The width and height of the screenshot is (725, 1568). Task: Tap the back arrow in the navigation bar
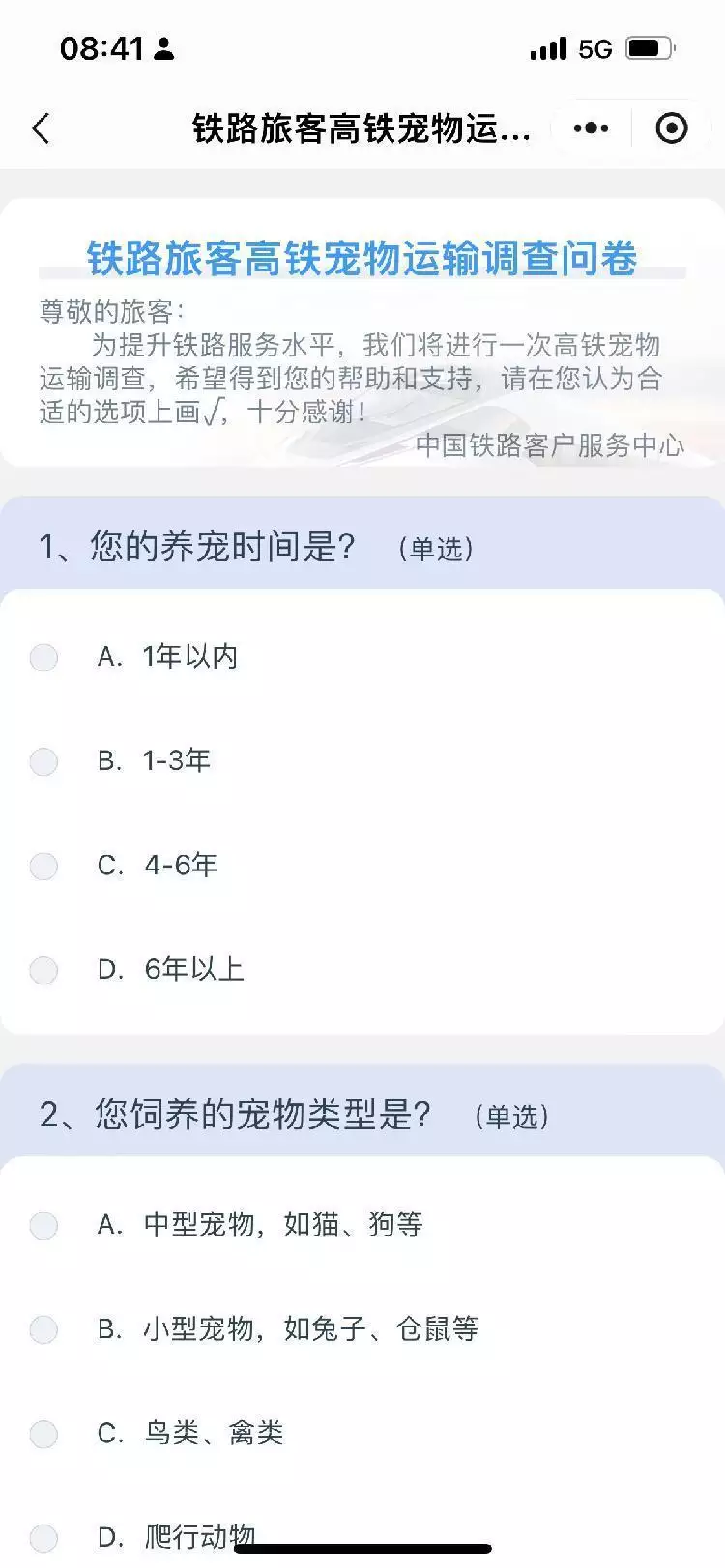pyautogui.click(x=41, y=127)
